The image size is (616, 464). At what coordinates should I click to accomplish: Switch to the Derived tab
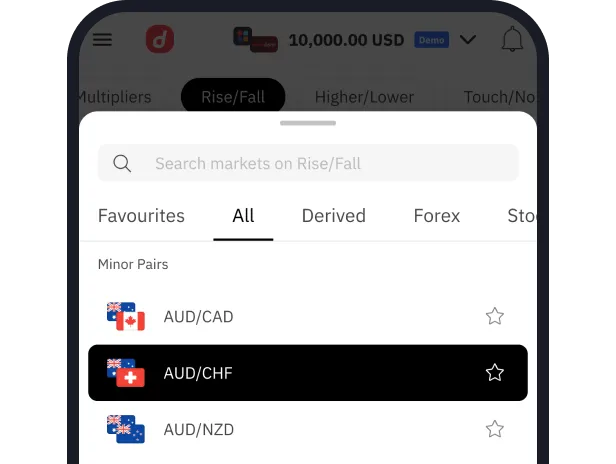pos(333,216)
